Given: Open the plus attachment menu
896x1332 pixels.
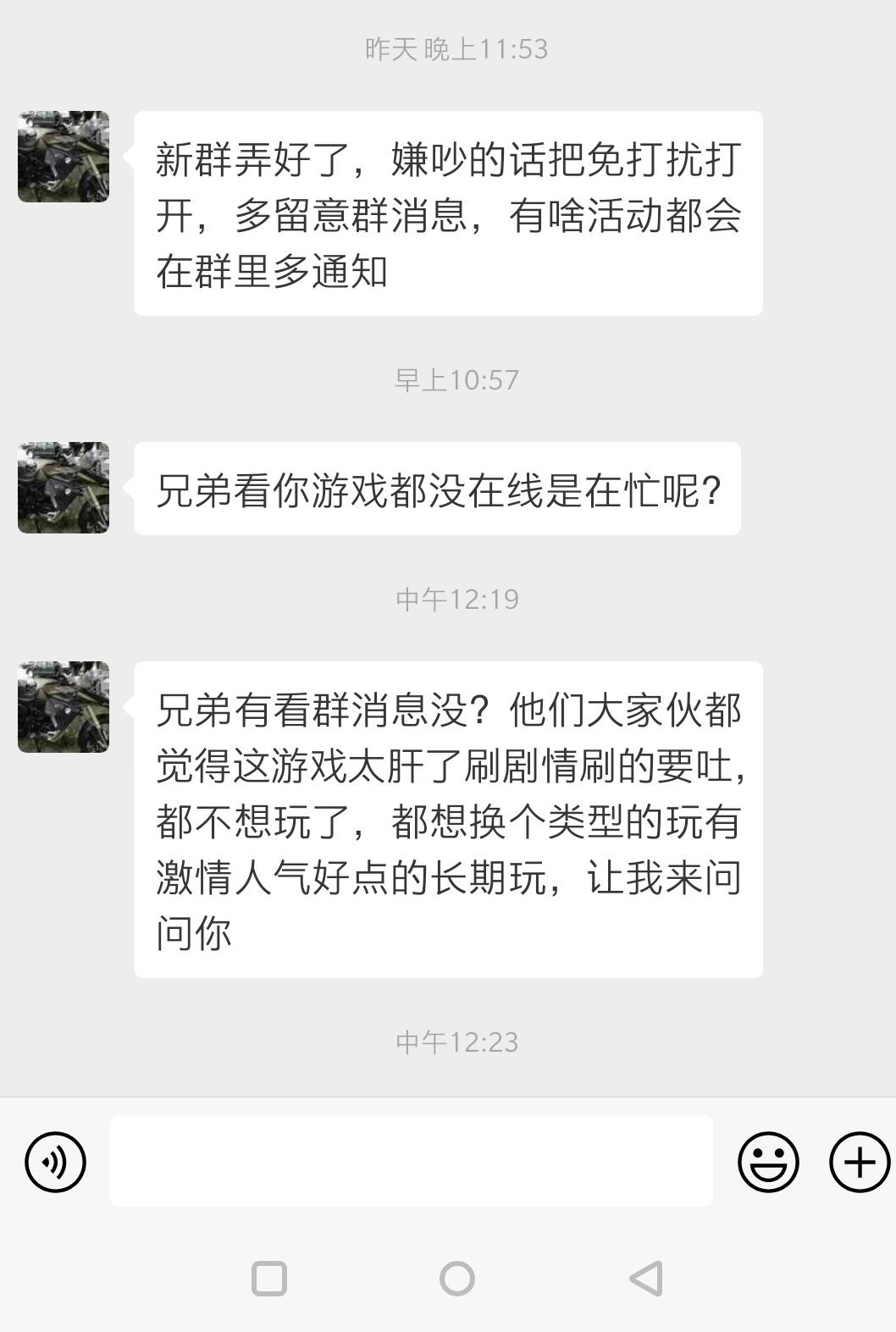Looking at the screenshot, I should click(859, 1162).
